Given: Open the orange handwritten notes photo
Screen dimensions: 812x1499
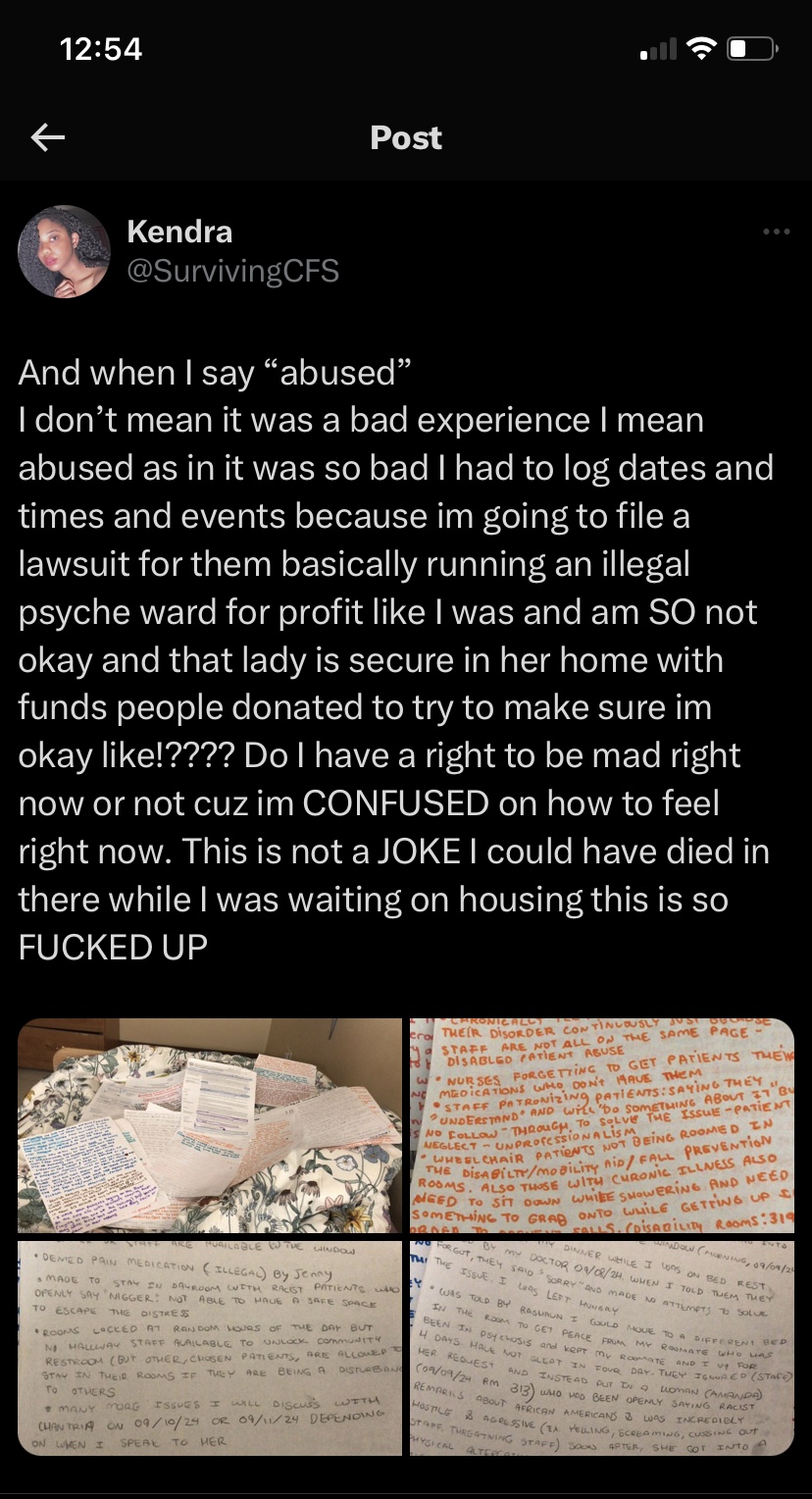Looking at the screenshot, I should (602, 1125).
